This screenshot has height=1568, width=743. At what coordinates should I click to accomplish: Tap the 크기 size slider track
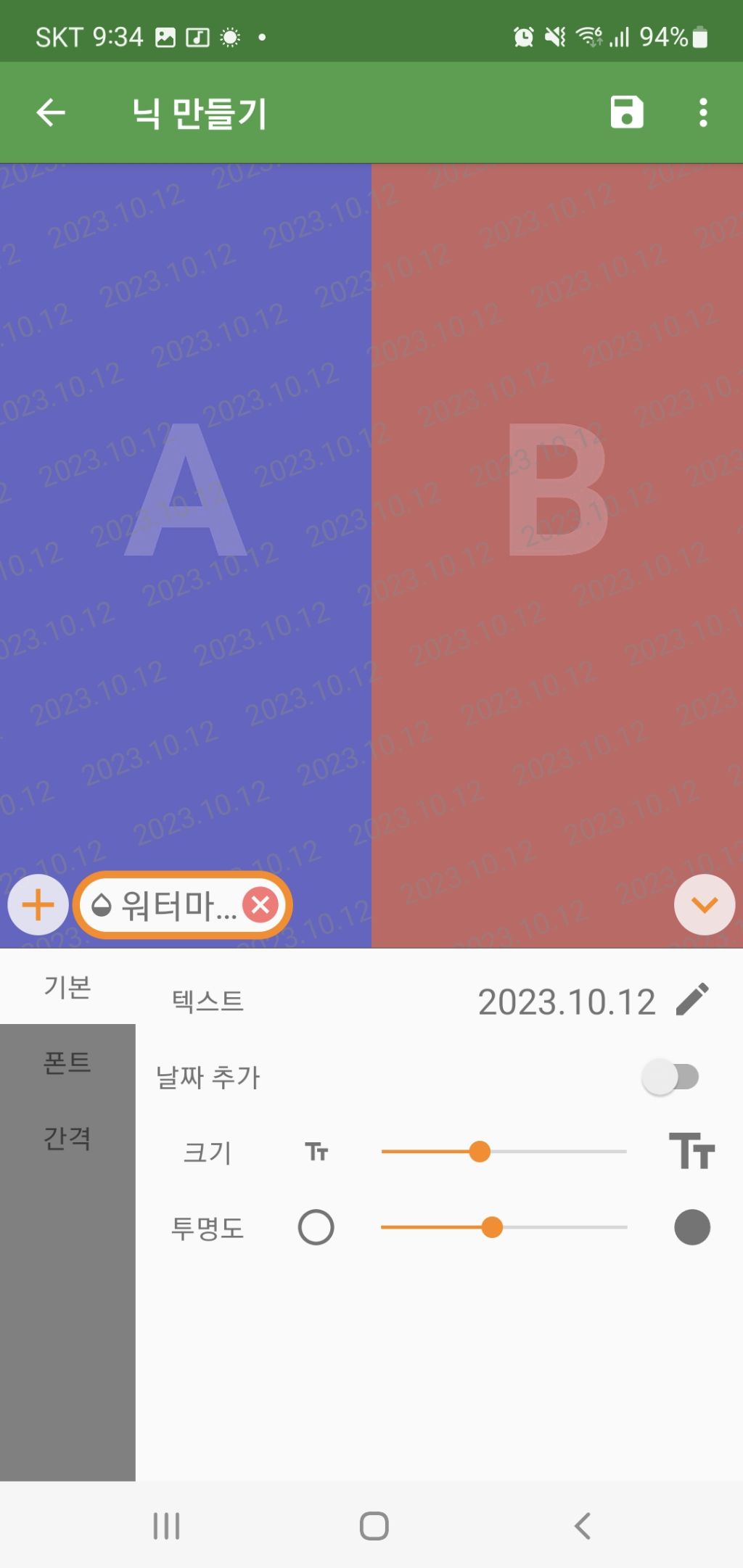point(504,1152)
